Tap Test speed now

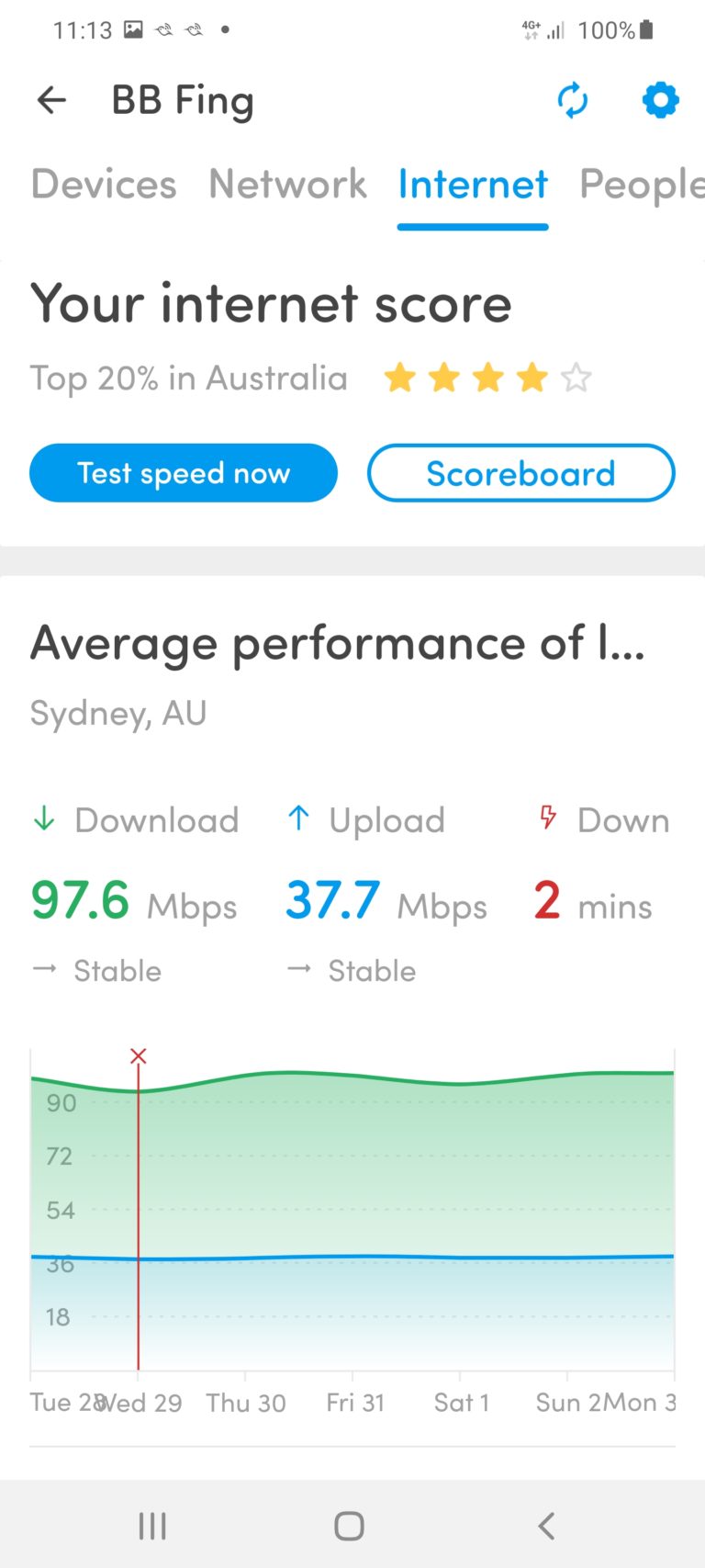click(184, 473)
